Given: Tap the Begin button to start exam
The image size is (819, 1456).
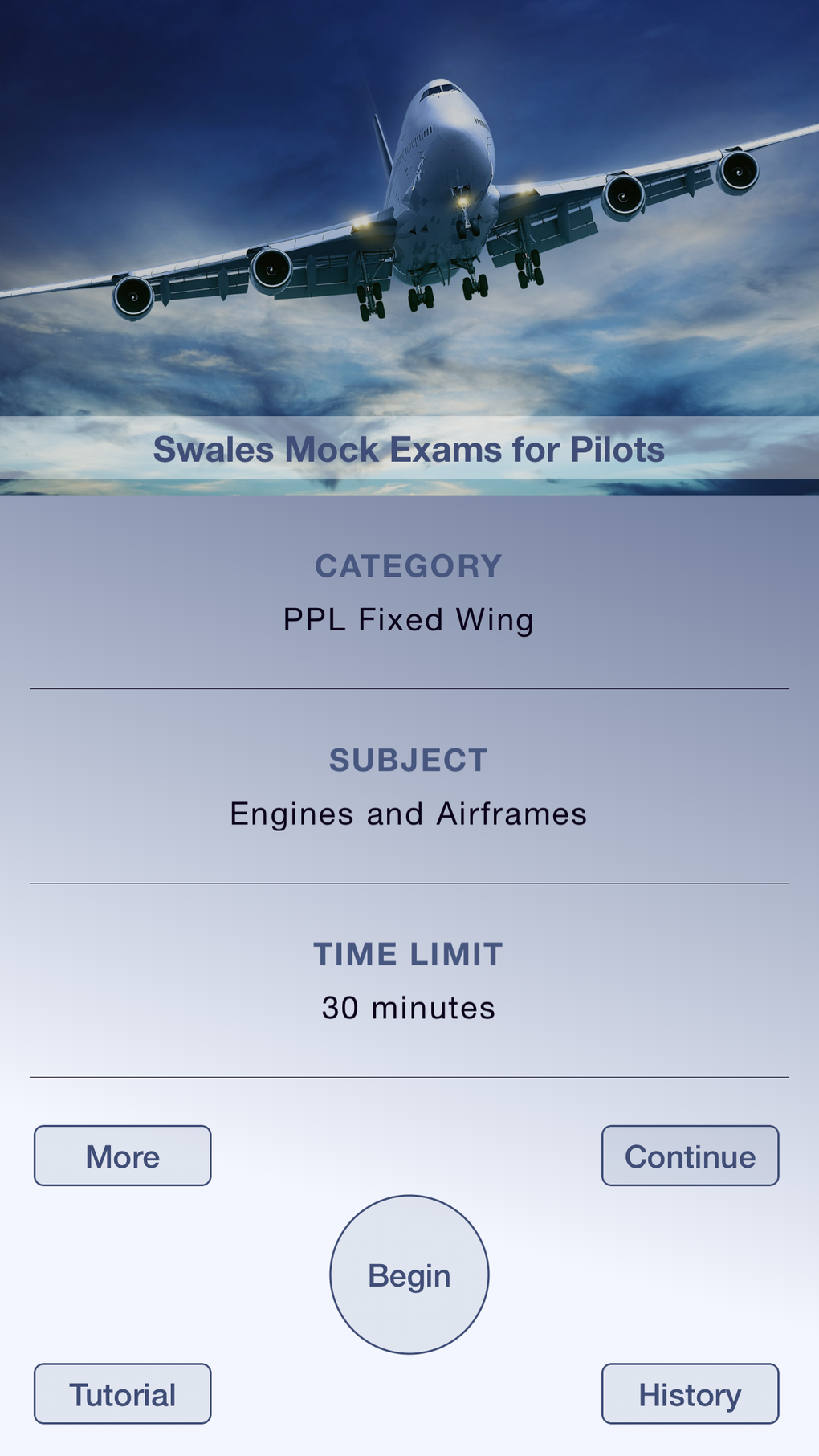Looking at the screenshot, I should [409, 1275].
